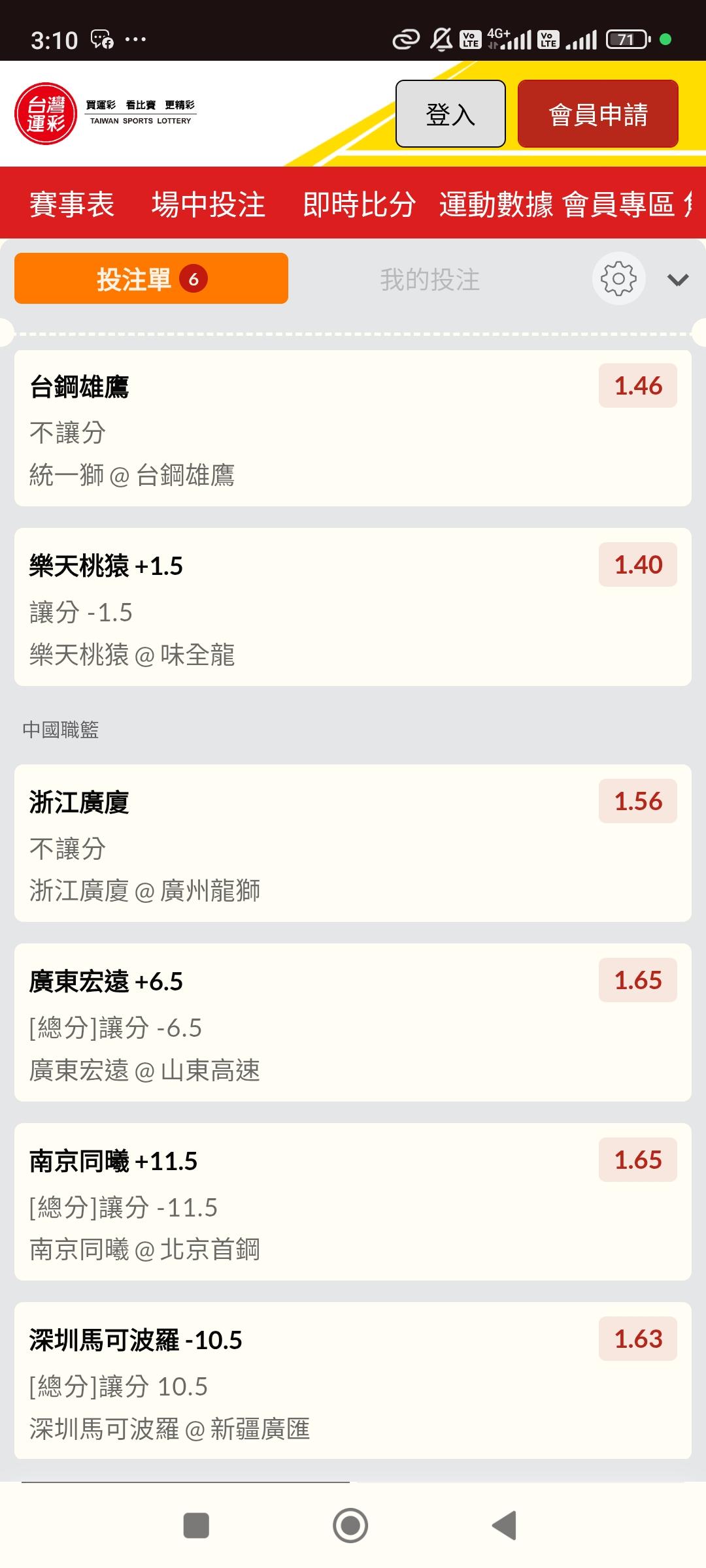Select the 南京同曦 +11.5 odds 1.65
706x1568 pixels.
pyautogui.click(x=637, y=1160)
